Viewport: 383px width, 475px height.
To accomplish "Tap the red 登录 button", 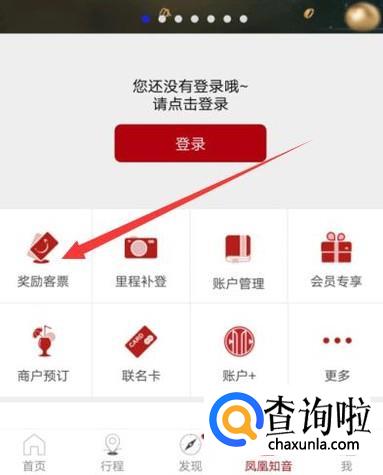I will 190,143.
